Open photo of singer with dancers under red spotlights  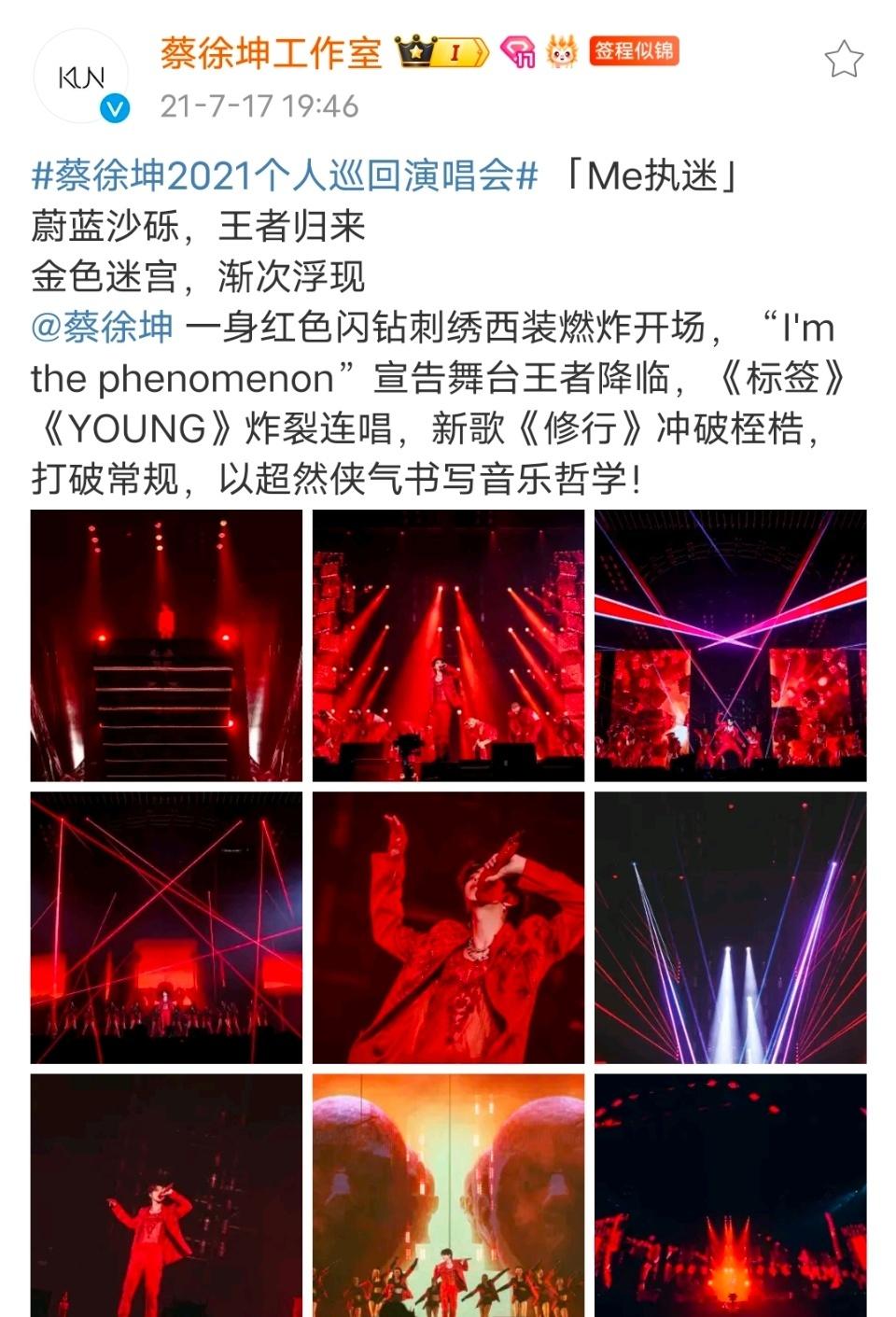click(448, 645)
